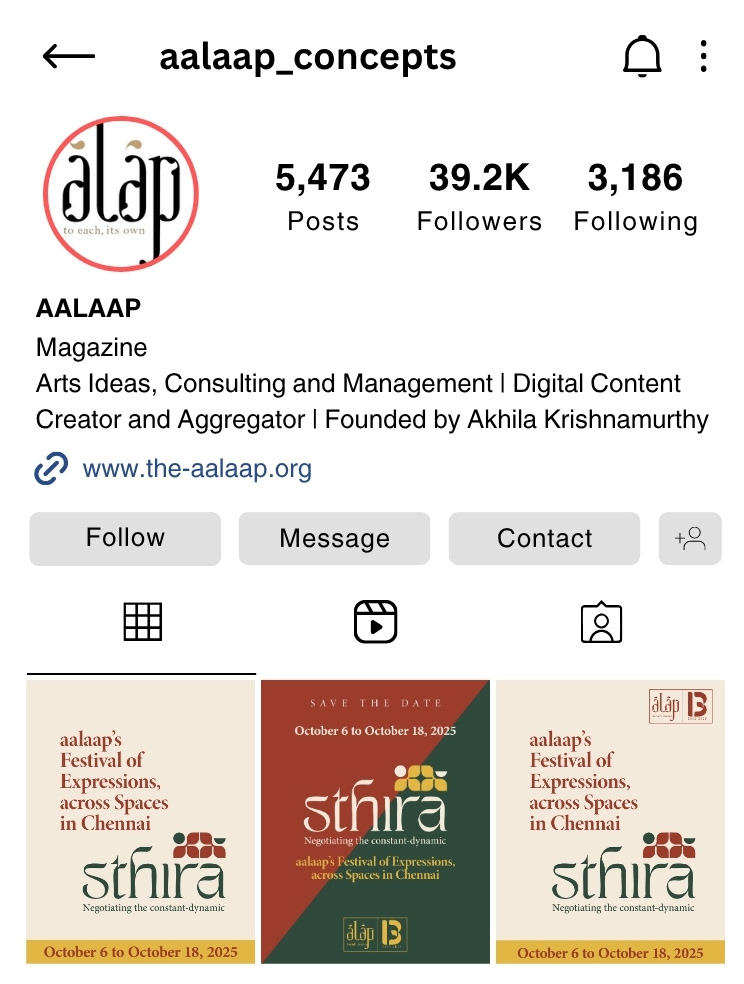This screenshot has width=744, height=984.
Task: Open the three-dot overflow menu
Action: pyautogui.click(x=704, y=56)
